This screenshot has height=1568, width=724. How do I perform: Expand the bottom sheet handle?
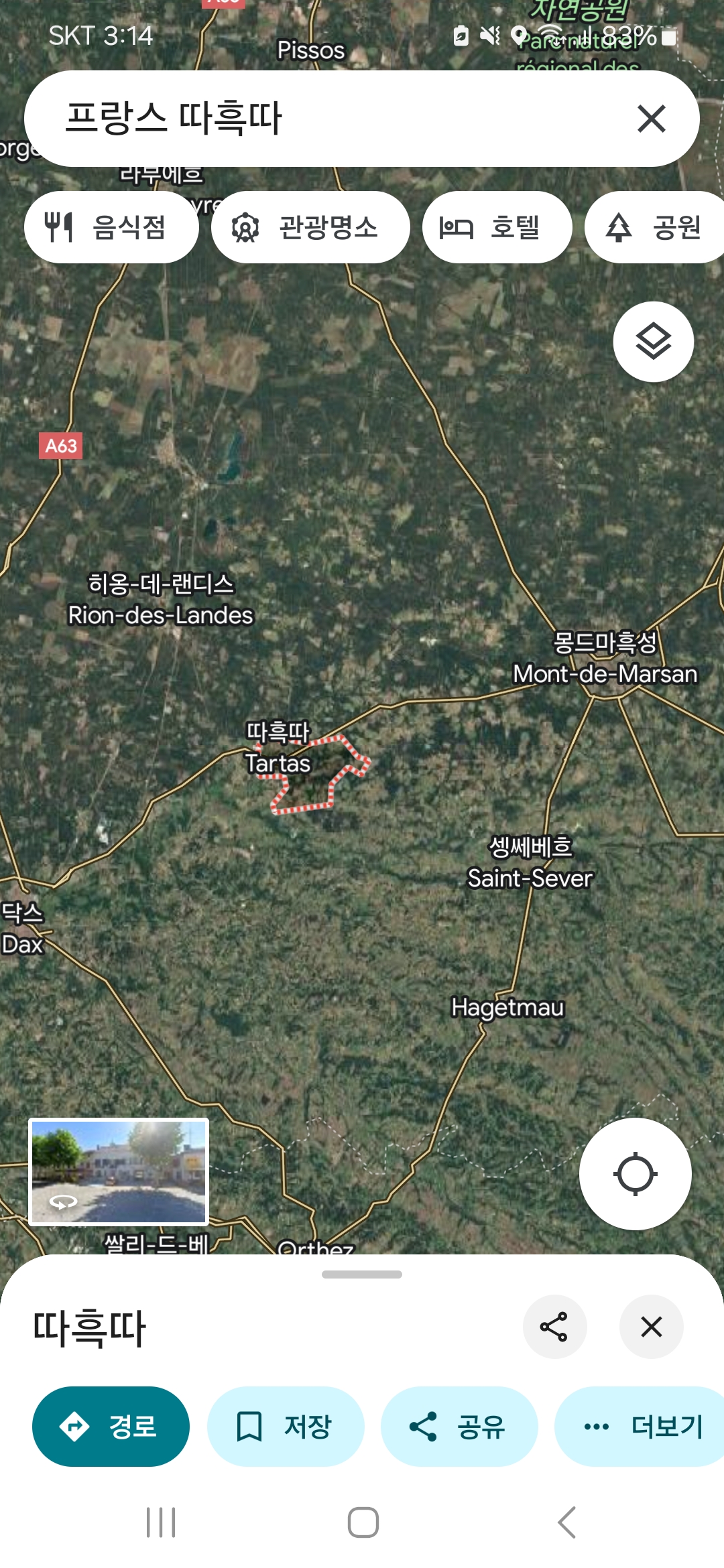[362, 1274]
